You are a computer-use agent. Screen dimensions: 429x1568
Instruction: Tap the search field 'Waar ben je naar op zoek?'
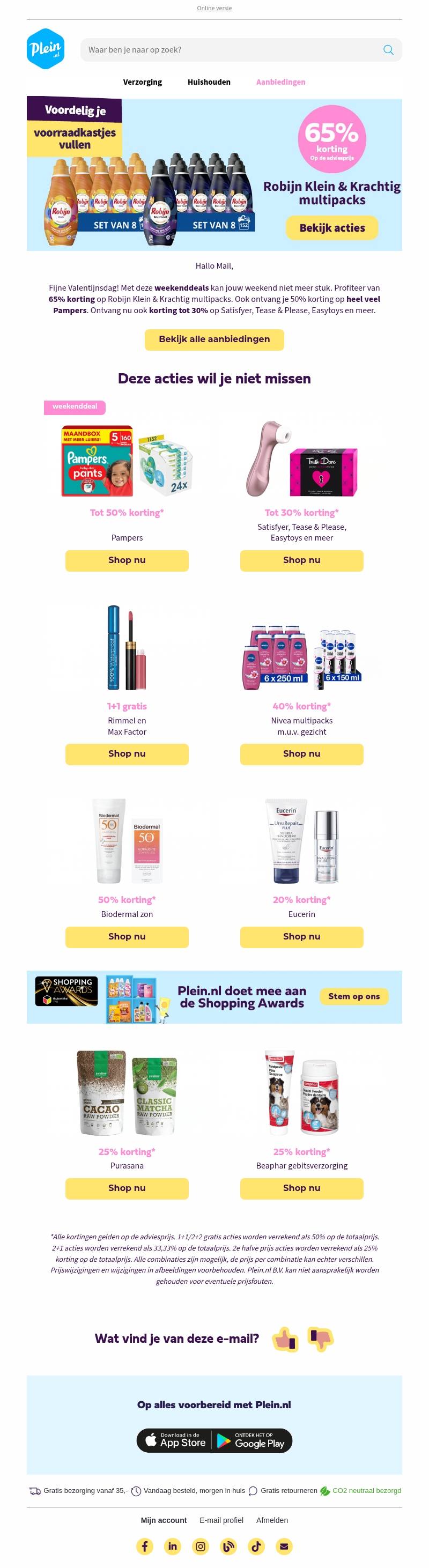(x=231, y=50)
